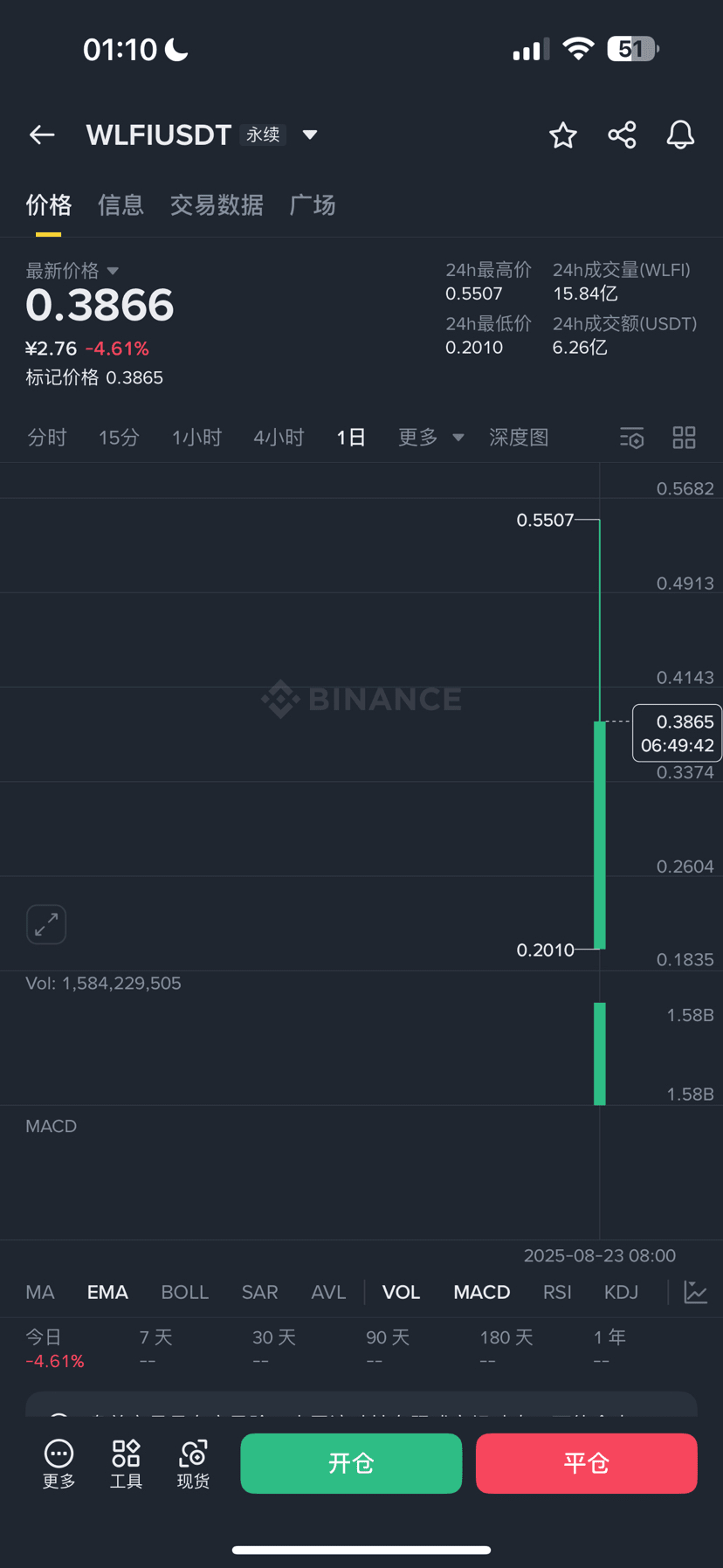Open the WLFIUSDT pair dropdown
Image resolution: width=723 pixels, height=1568 pixels.
[309, 135]
